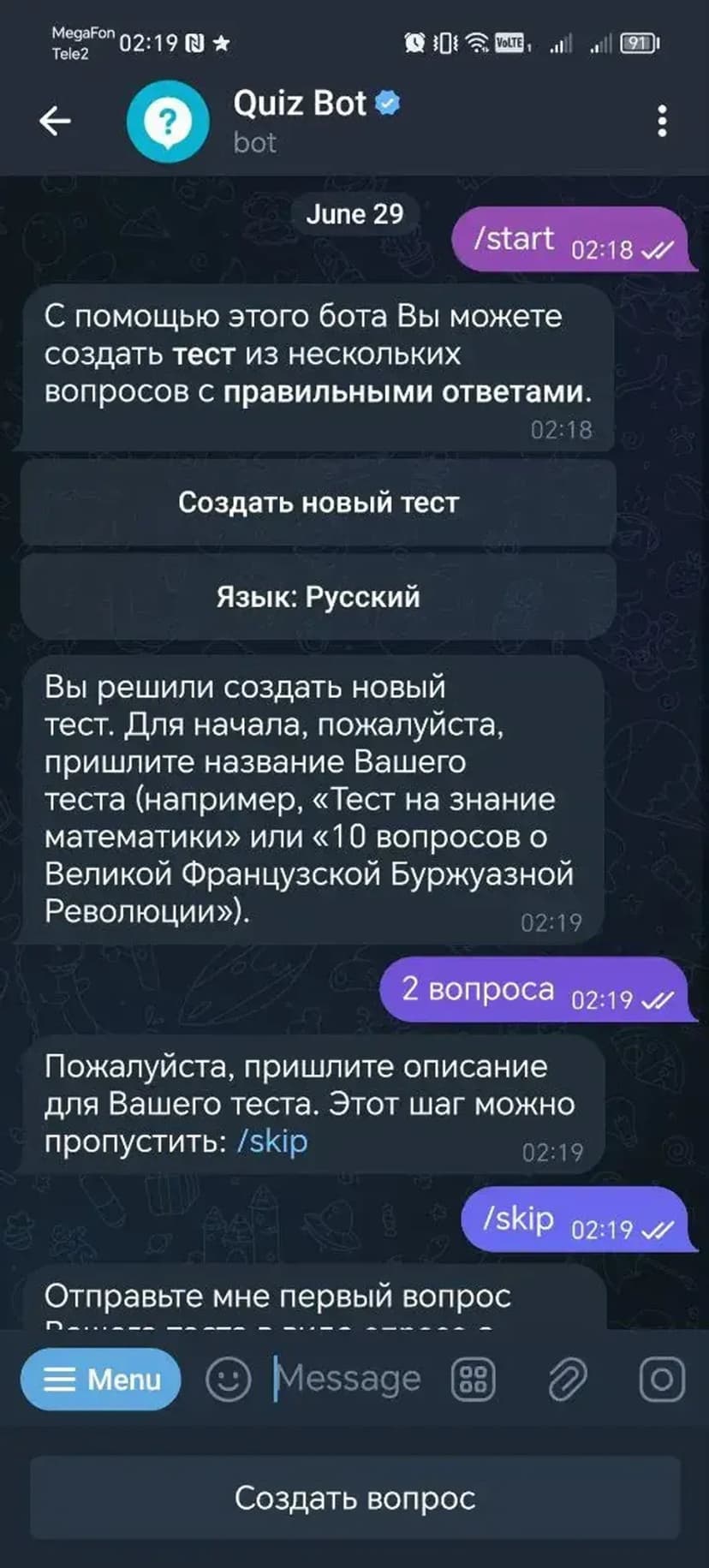Go back from Quiz Bot chat
Image resolution: width=709 pixels, height=1568 pixels.
tap(55, 121)
